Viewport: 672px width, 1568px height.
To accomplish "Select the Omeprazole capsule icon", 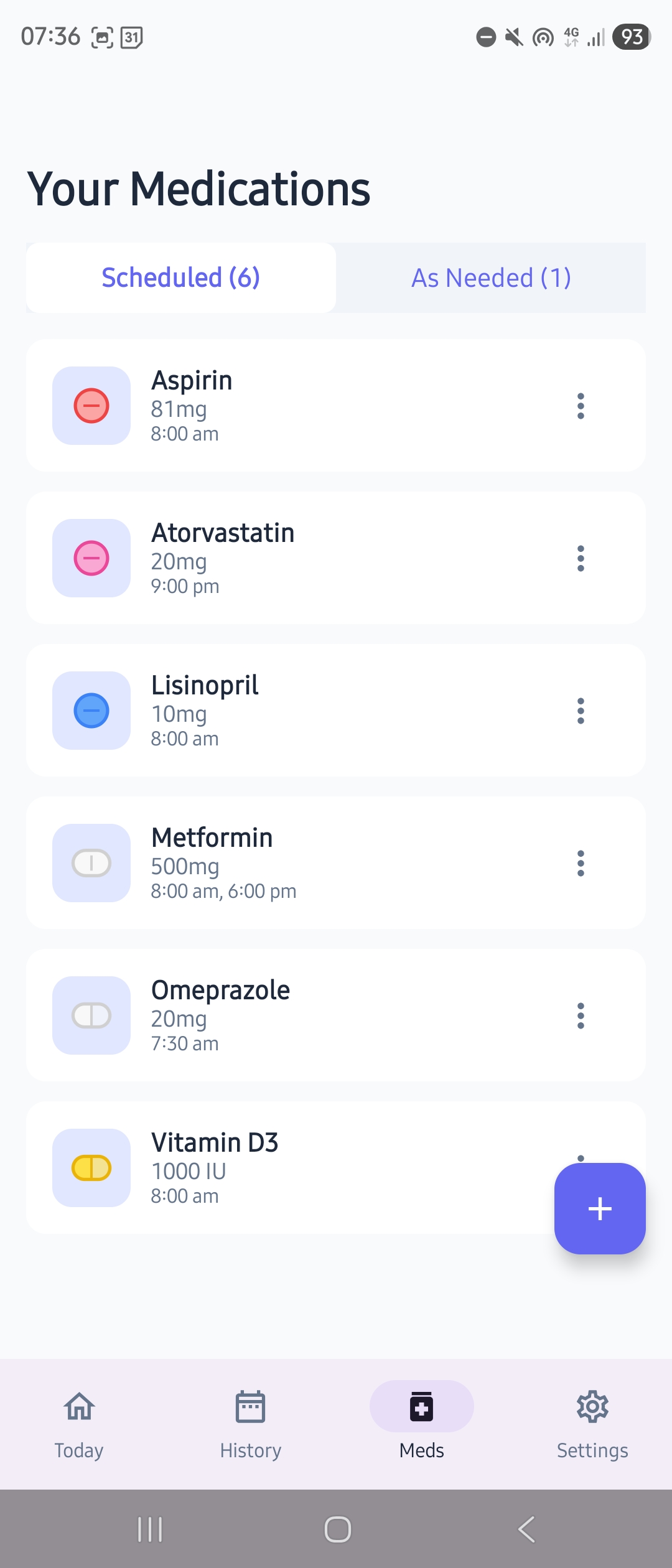I will click(91, 1016).
